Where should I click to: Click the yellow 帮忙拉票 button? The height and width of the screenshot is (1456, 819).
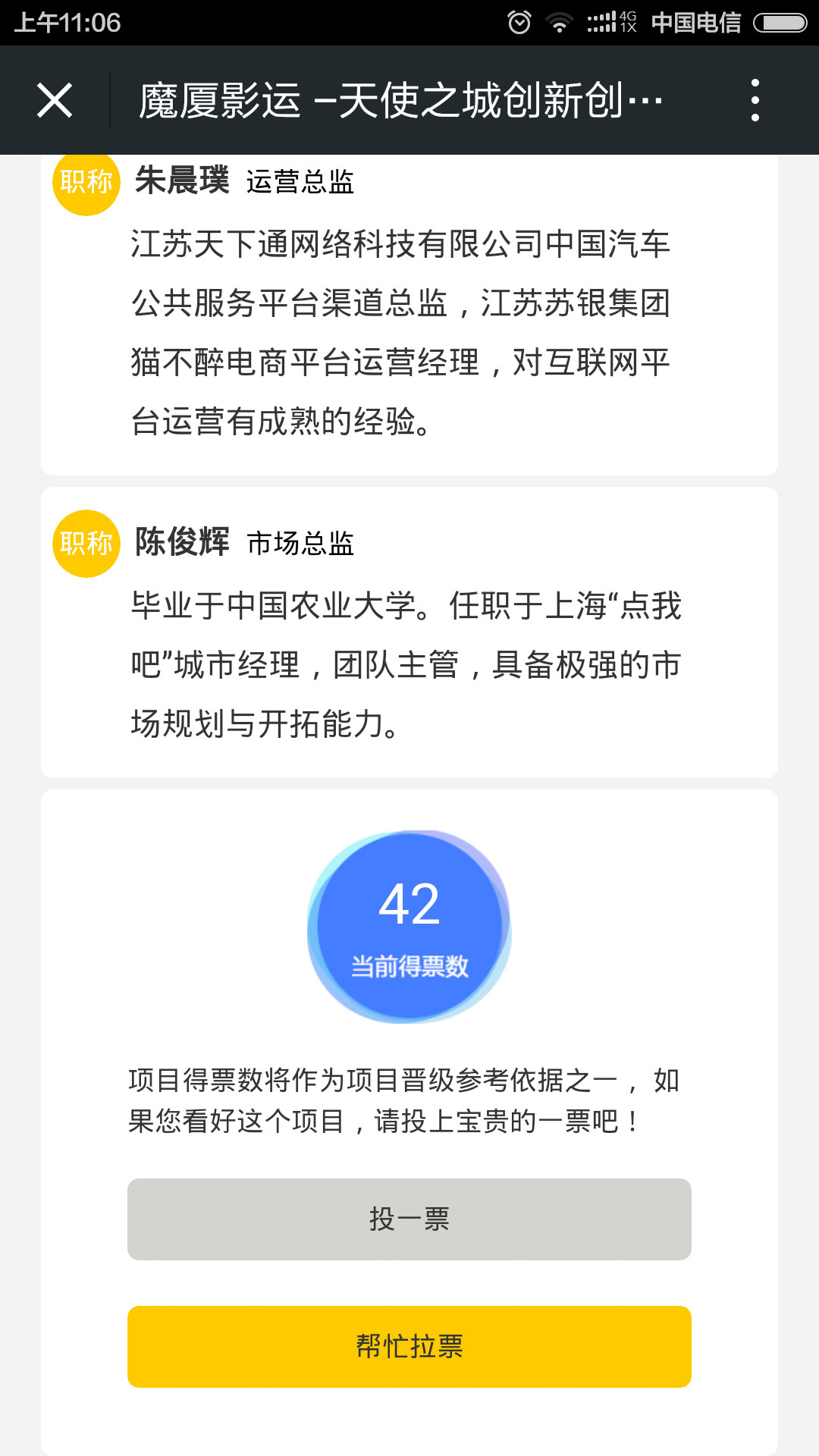(x=409, y=1347)
